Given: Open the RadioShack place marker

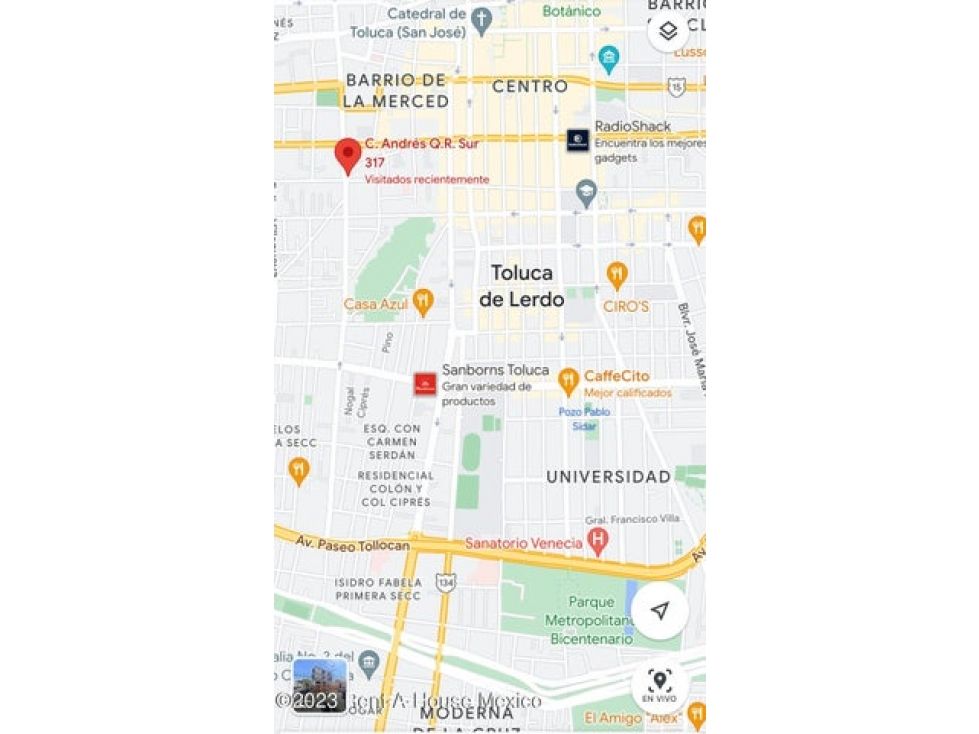Looking at the screenshot, I should coord(578,140).
